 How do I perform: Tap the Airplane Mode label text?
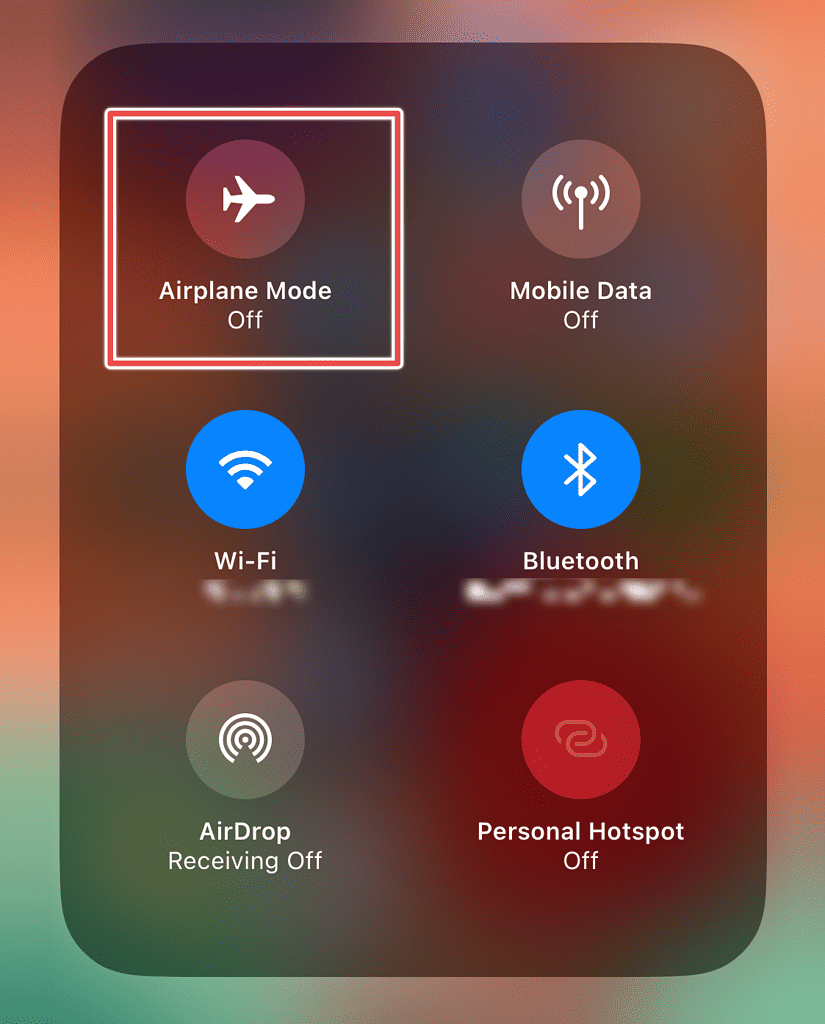[245, 291]
